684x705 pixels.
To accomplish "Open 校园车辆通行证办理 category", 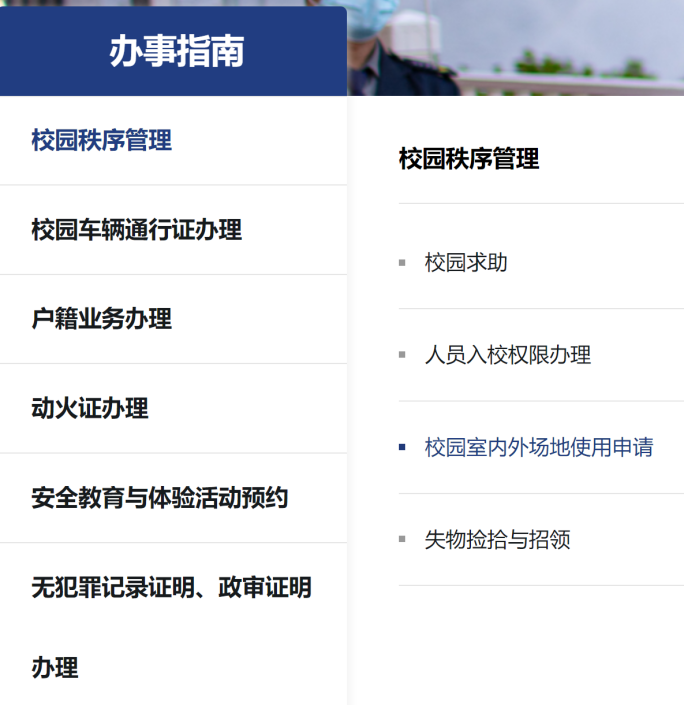I will 137,230.
